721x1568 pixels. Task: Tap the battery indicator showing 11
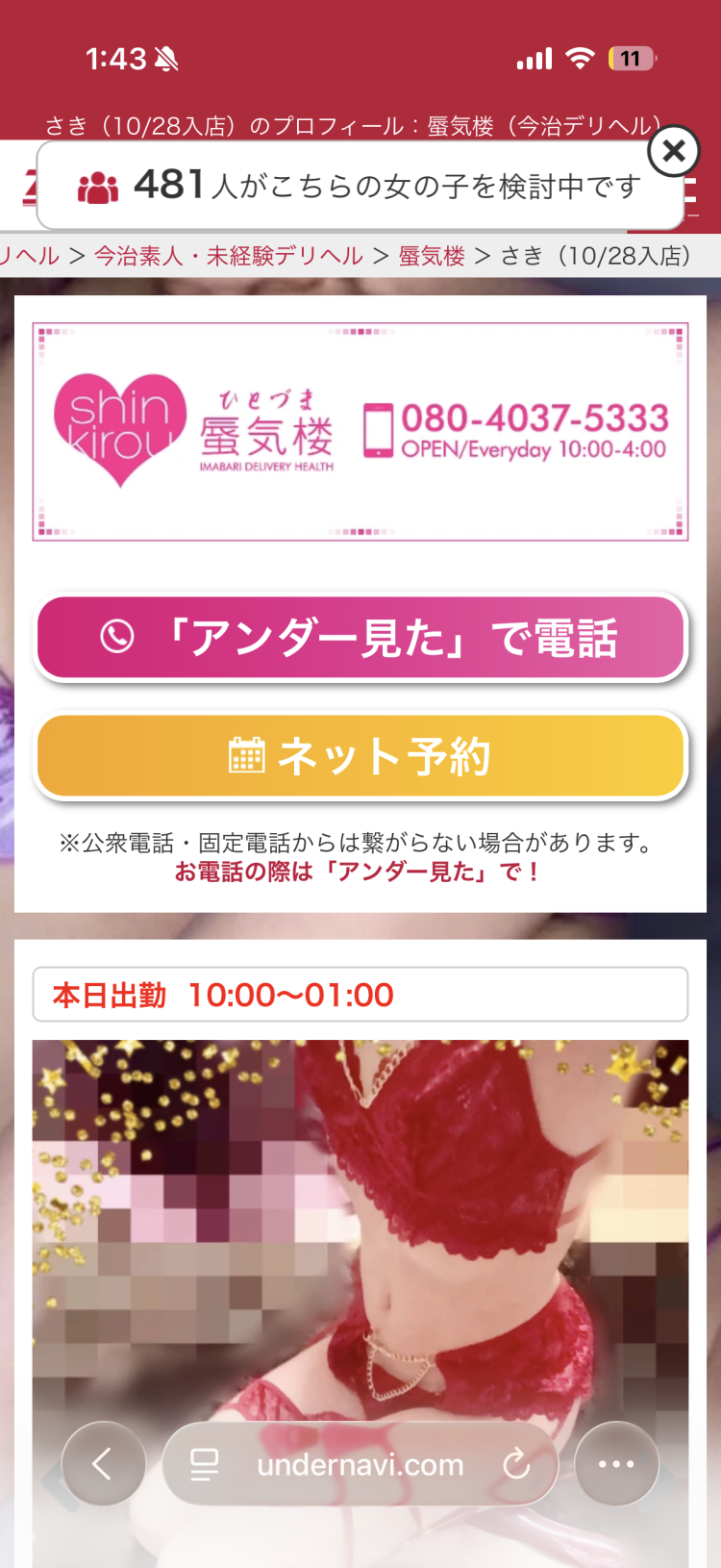coord(631,59)
